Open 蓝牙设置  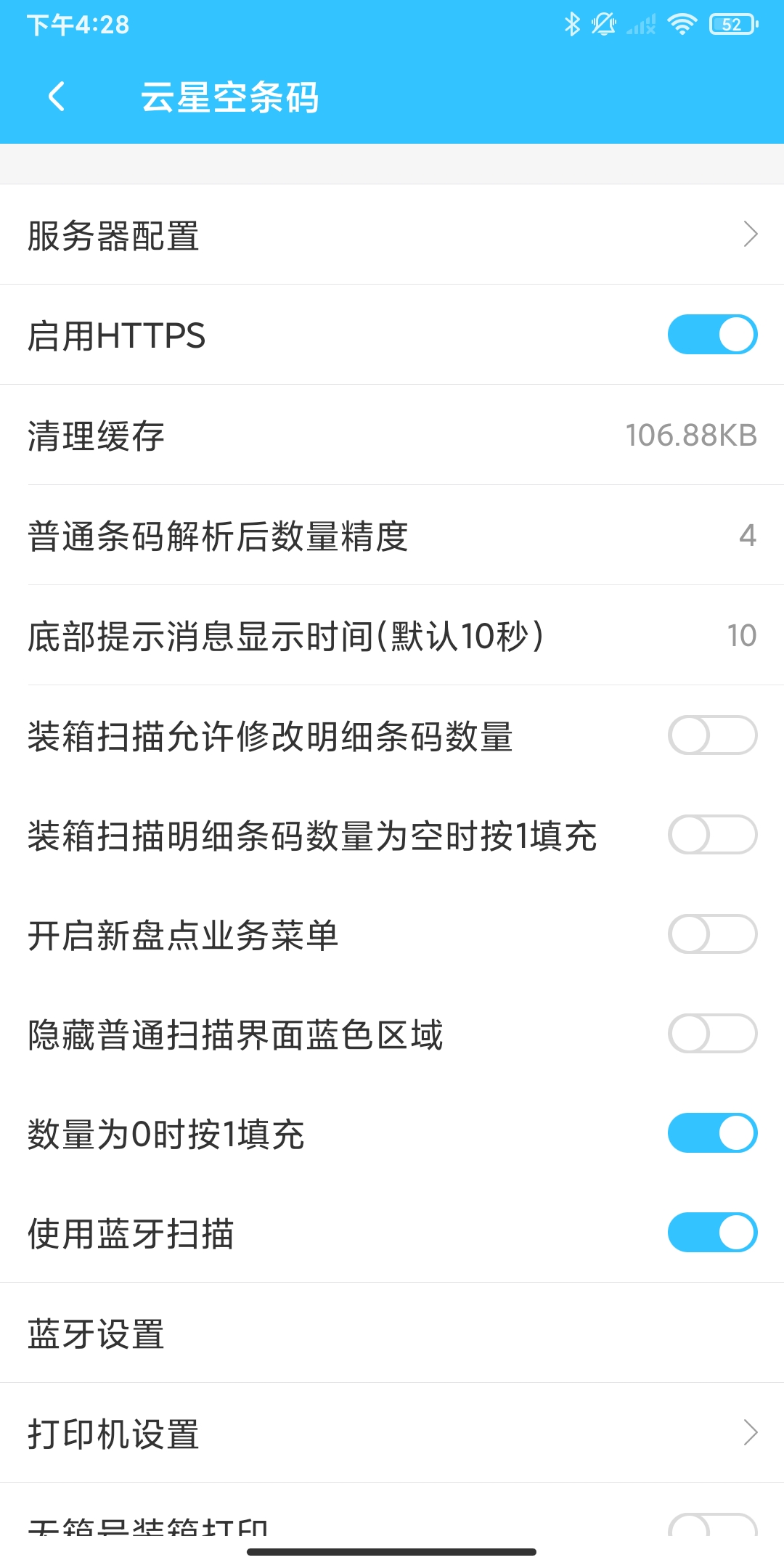coord(392,1333)
